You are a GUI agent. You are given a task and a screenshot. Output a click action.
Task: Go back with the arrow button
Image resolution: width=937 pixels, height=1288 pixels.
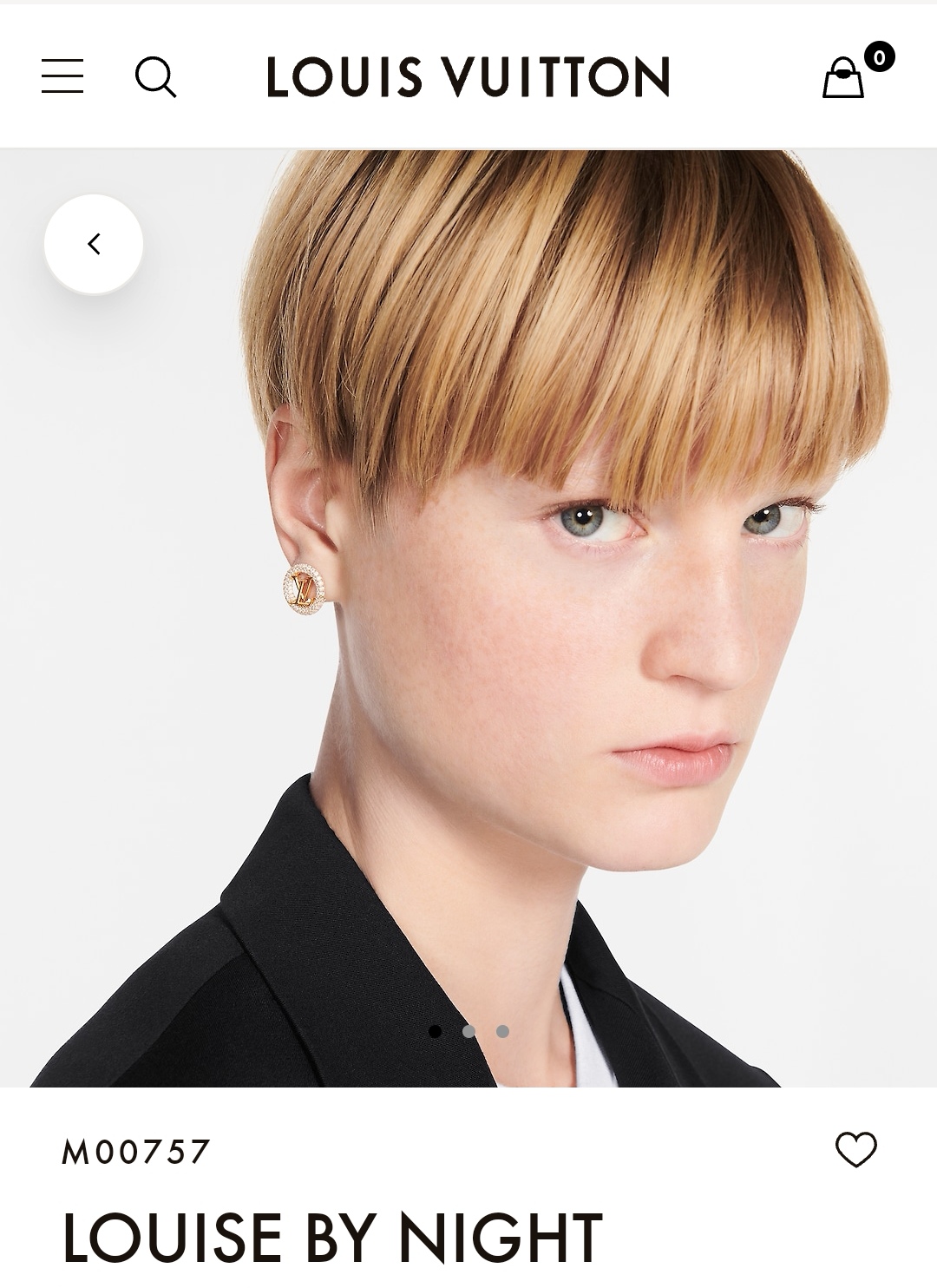[x=94, y=244]
